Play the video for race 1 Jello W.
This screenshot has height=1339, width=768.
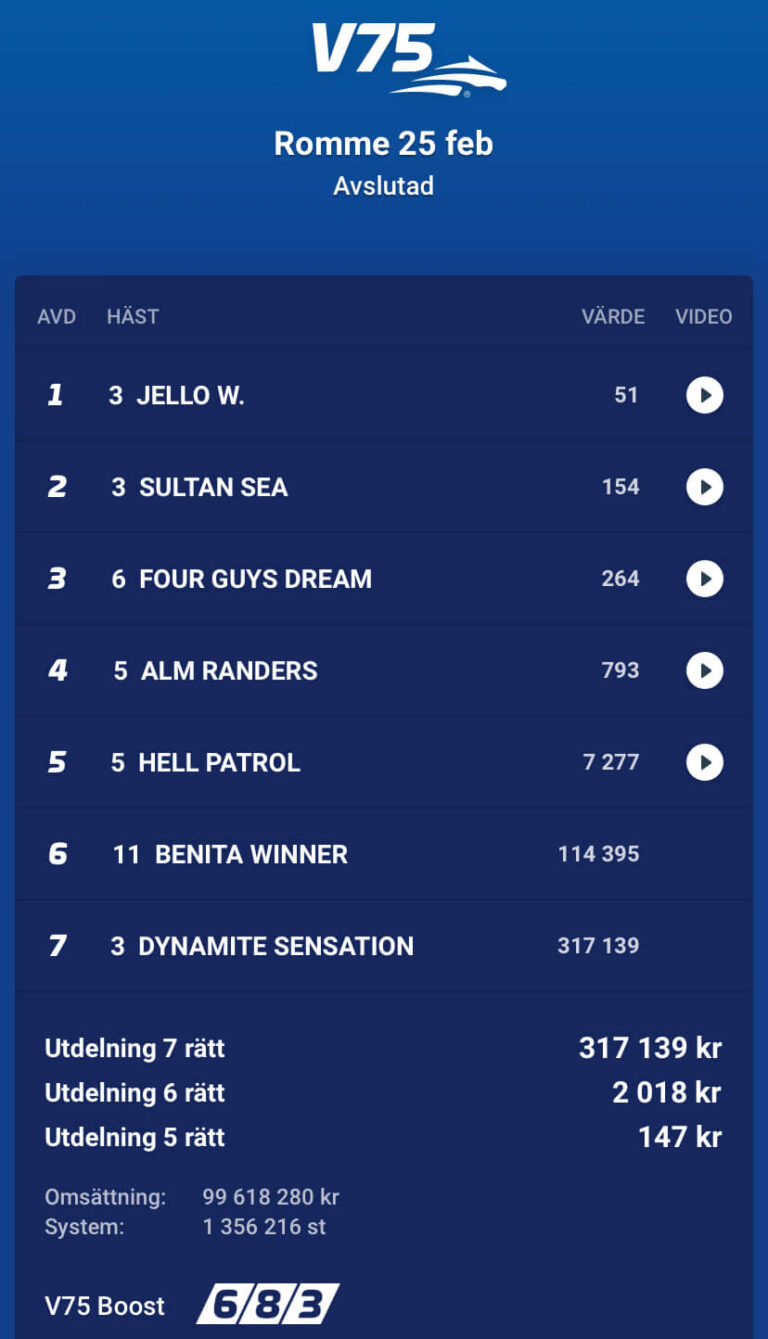(x=704, y=395)
